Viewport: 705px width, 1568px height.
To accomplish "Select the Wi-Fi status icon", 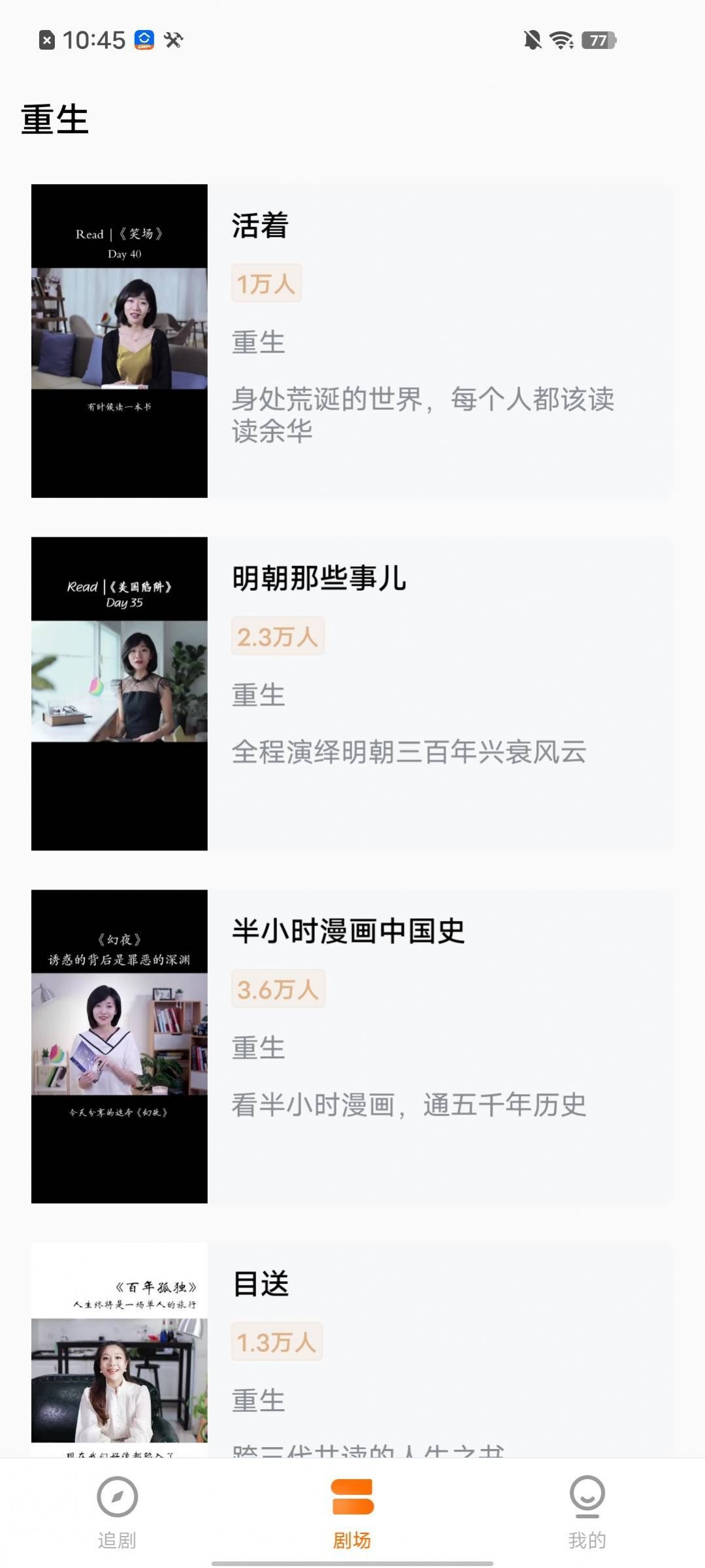I will (x=562, y=41).
